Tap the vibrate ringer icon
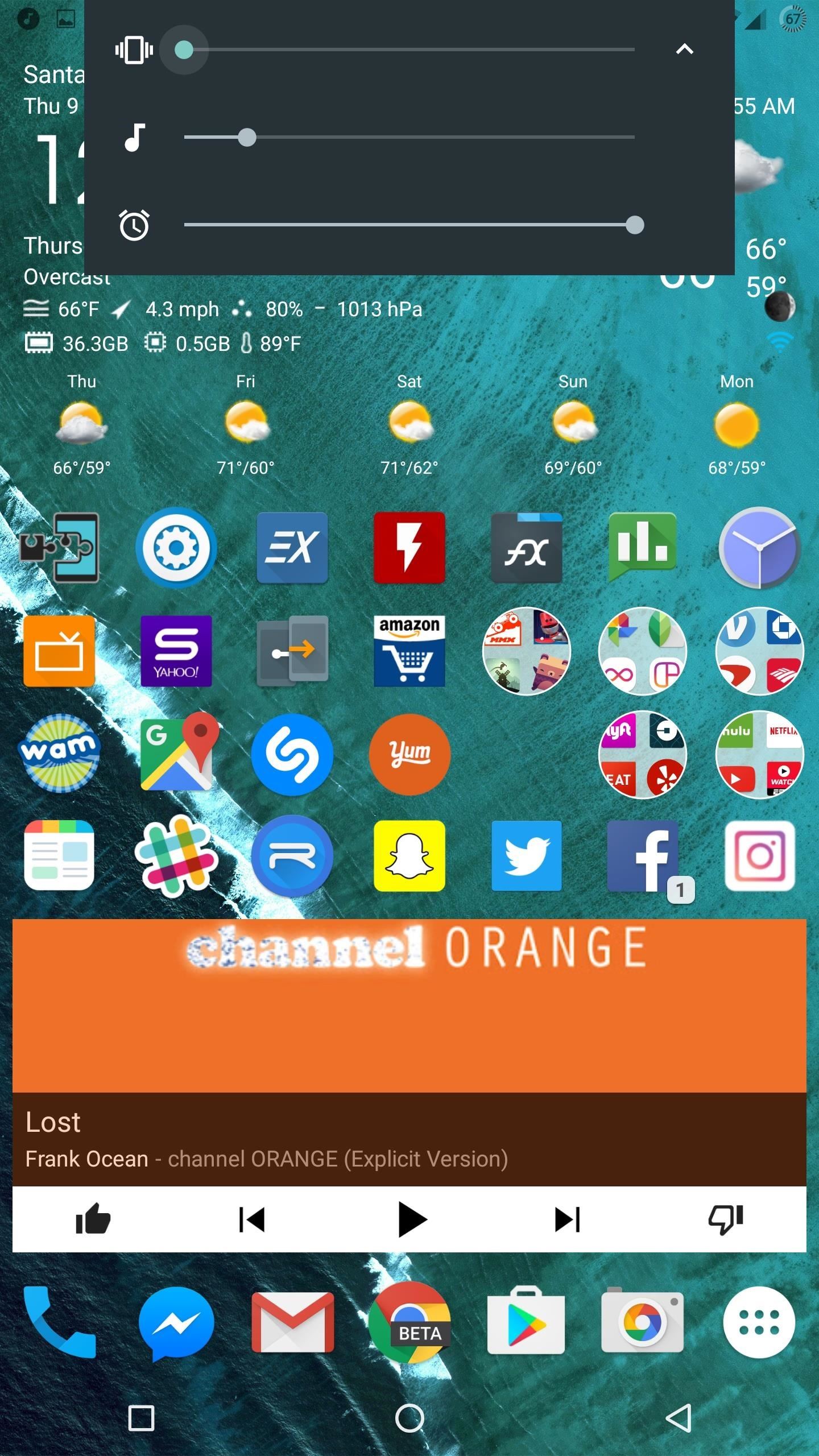 pos(134,50)
